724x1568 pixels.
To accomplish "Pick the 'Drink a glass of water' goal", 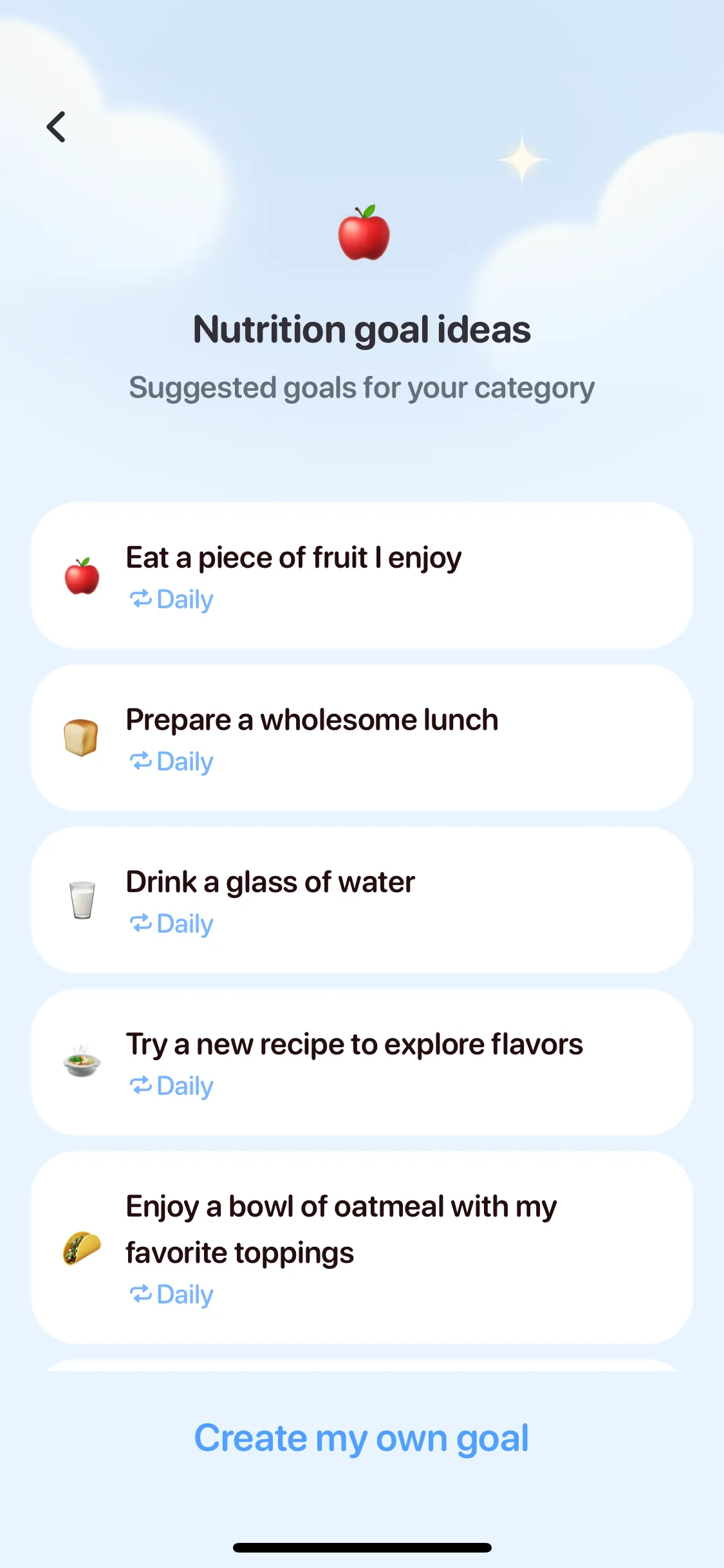I will click(x=362, y=900).
